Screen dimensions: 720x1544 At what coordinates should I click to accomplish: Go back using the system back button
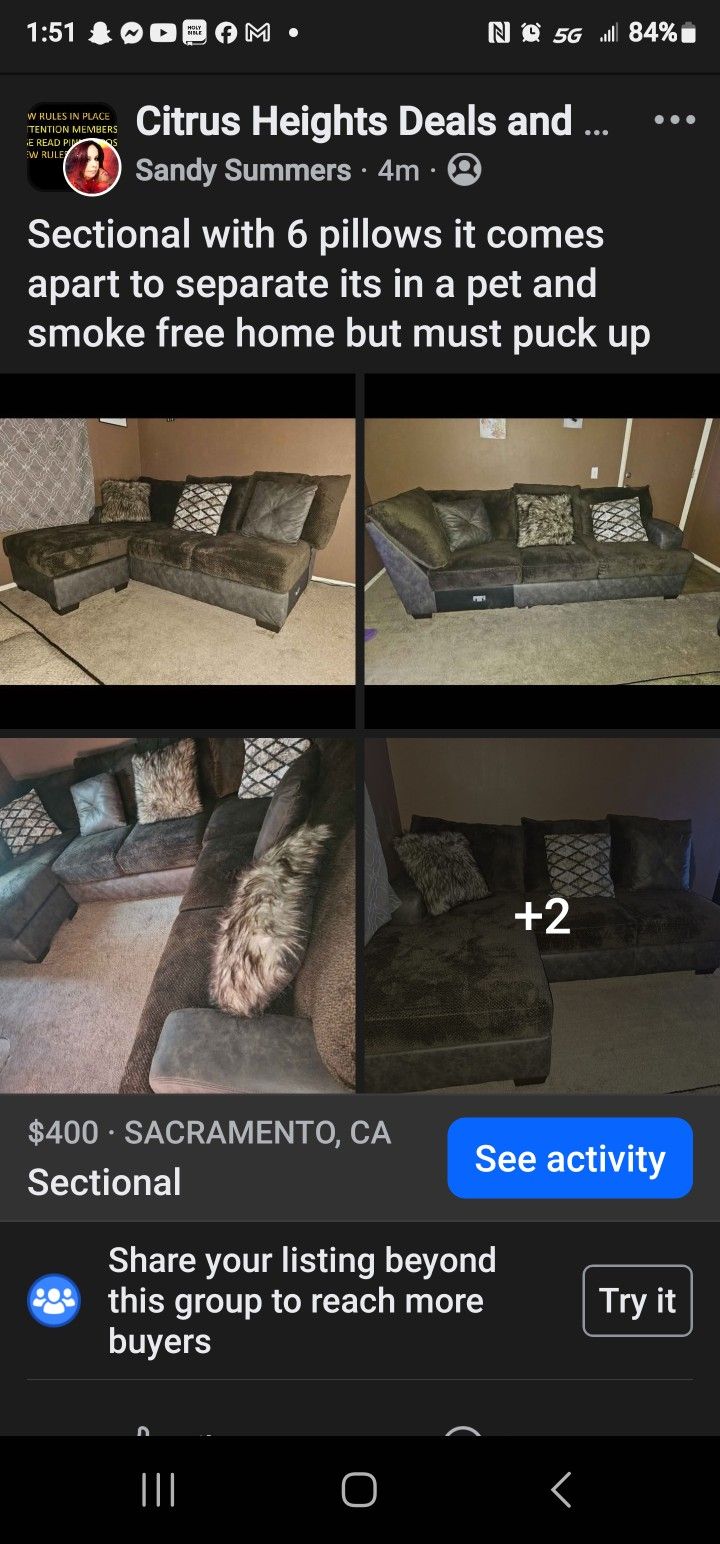point(561,1489)
